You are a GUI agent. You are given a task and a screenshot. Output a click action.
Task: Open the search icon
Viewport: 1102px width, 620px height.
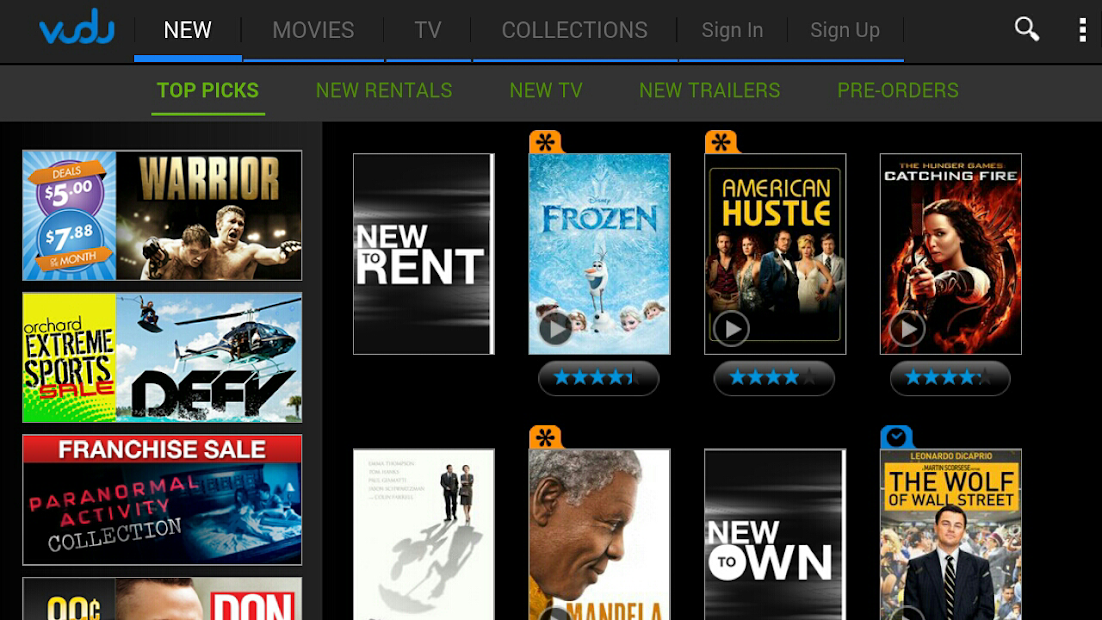[x=1027, y=30]
